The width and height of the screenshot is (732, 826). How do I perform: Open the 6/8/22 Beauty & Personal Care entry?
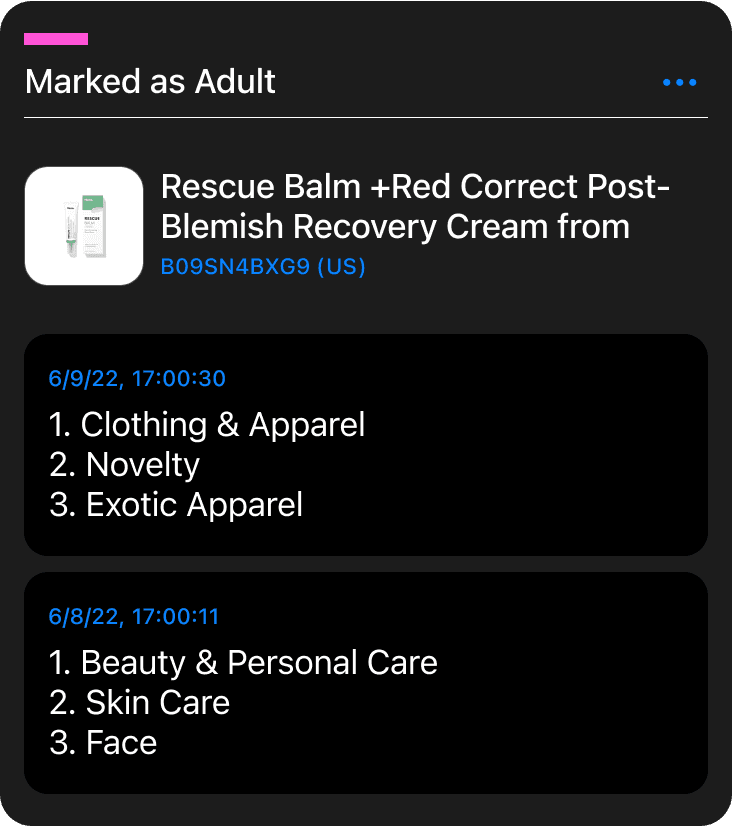pos(365,683)
